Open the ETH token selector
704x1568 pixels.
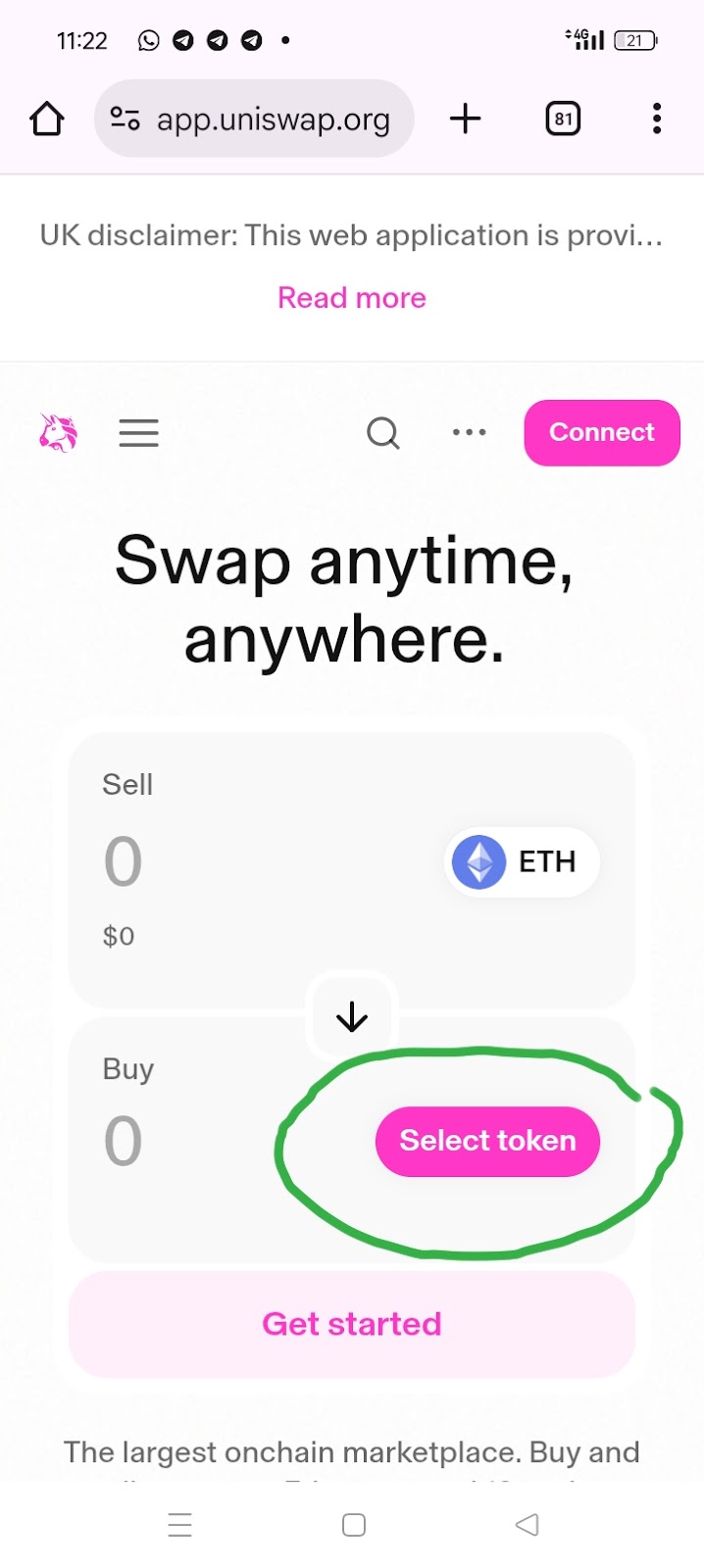522,861
